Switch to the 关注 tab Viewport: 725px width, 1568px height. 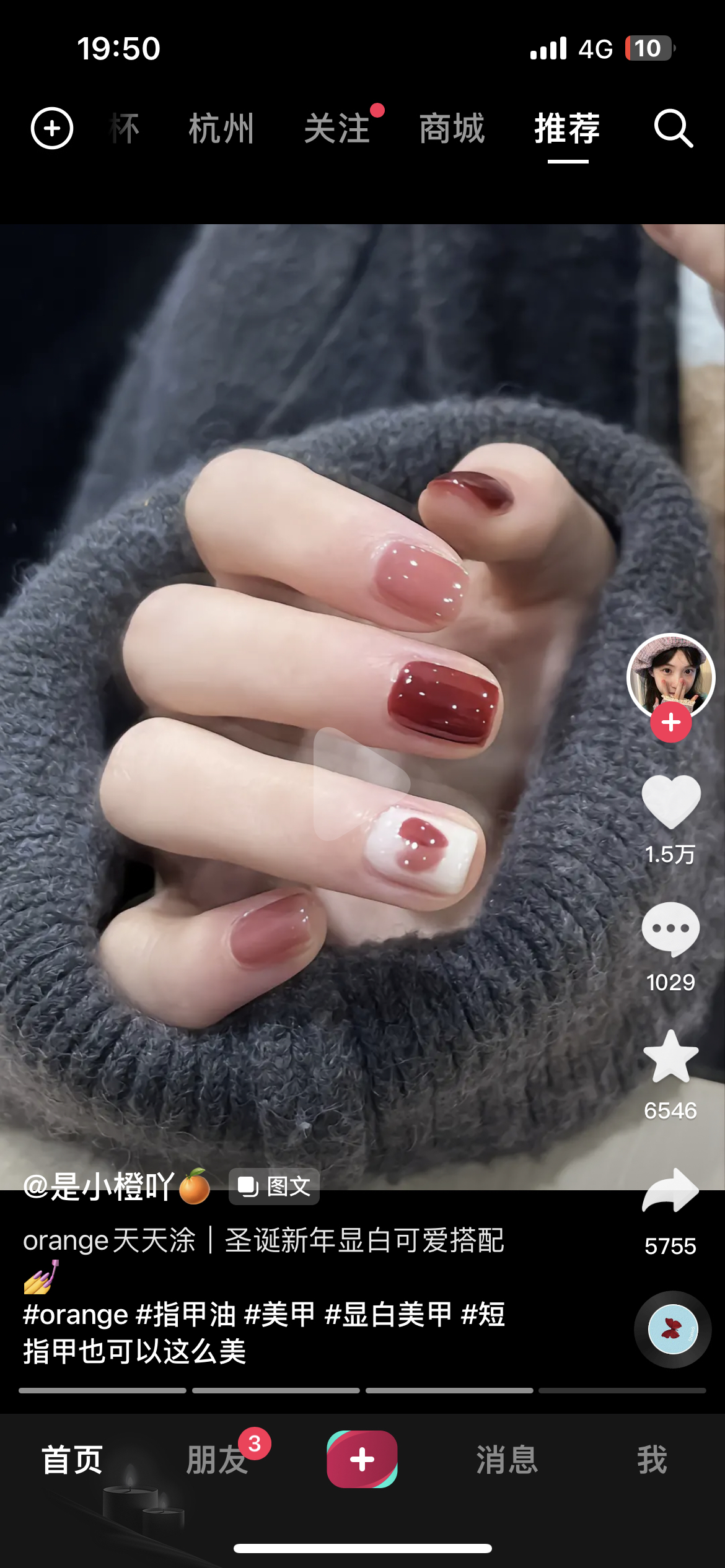click(x=337, y=129)
